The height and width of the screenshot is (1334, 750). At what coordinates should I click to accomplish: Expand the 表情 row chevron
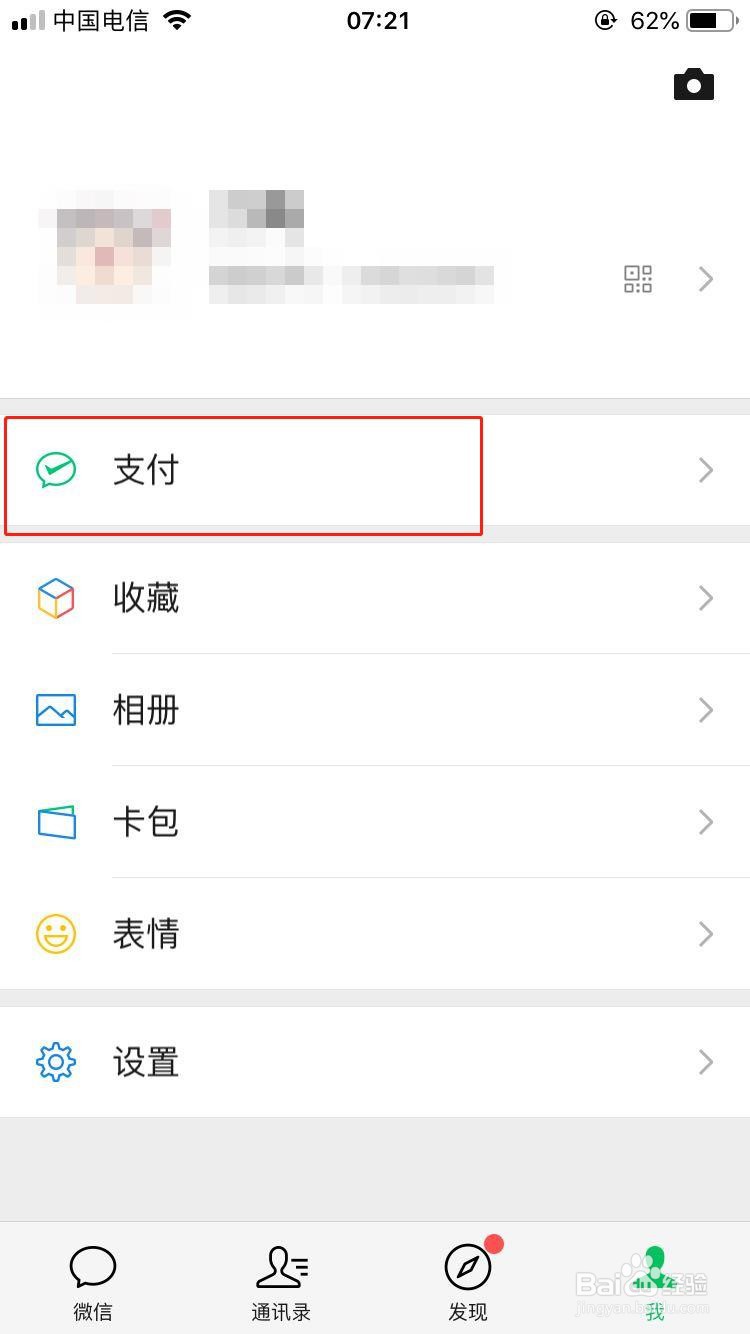[706, 934]
